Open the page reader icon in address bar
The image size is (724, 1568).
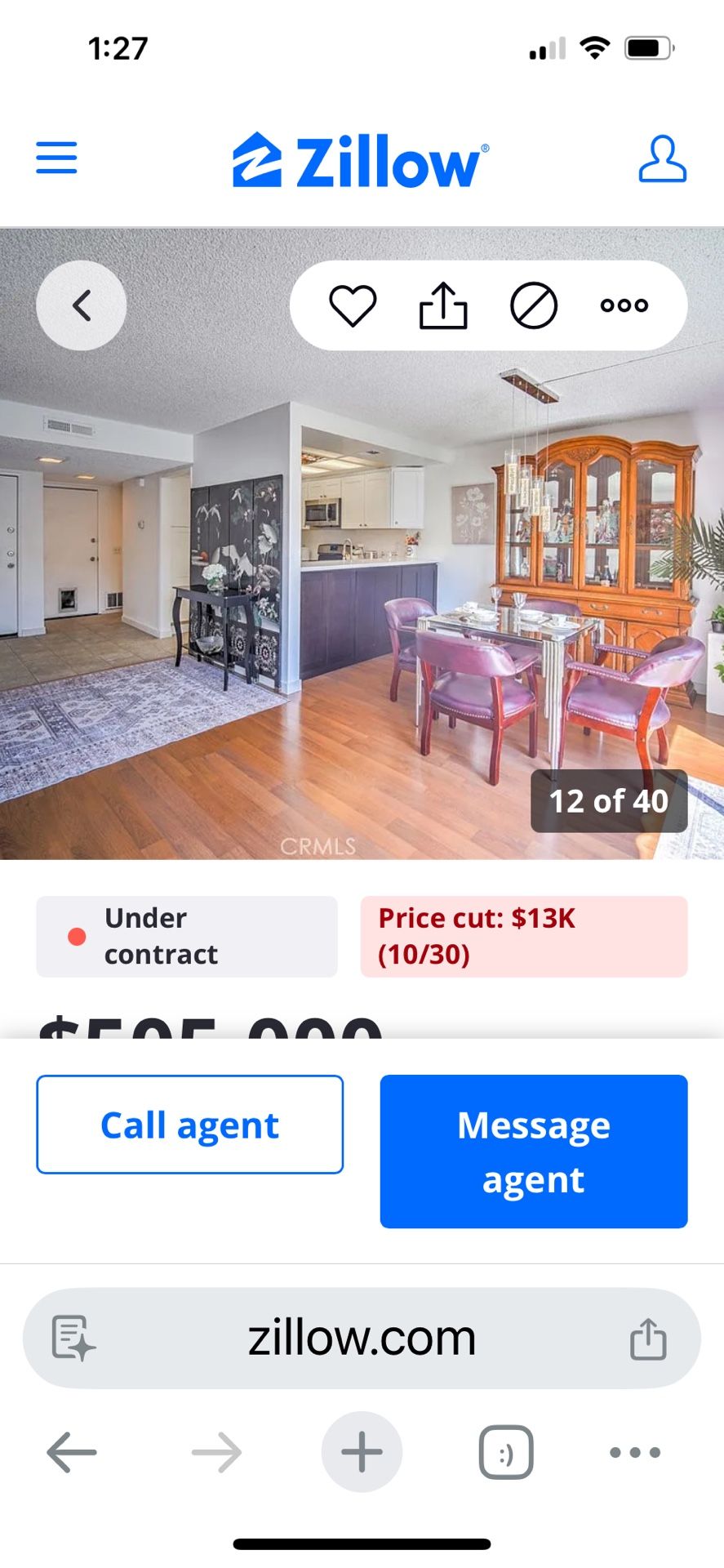point(73,1339)
